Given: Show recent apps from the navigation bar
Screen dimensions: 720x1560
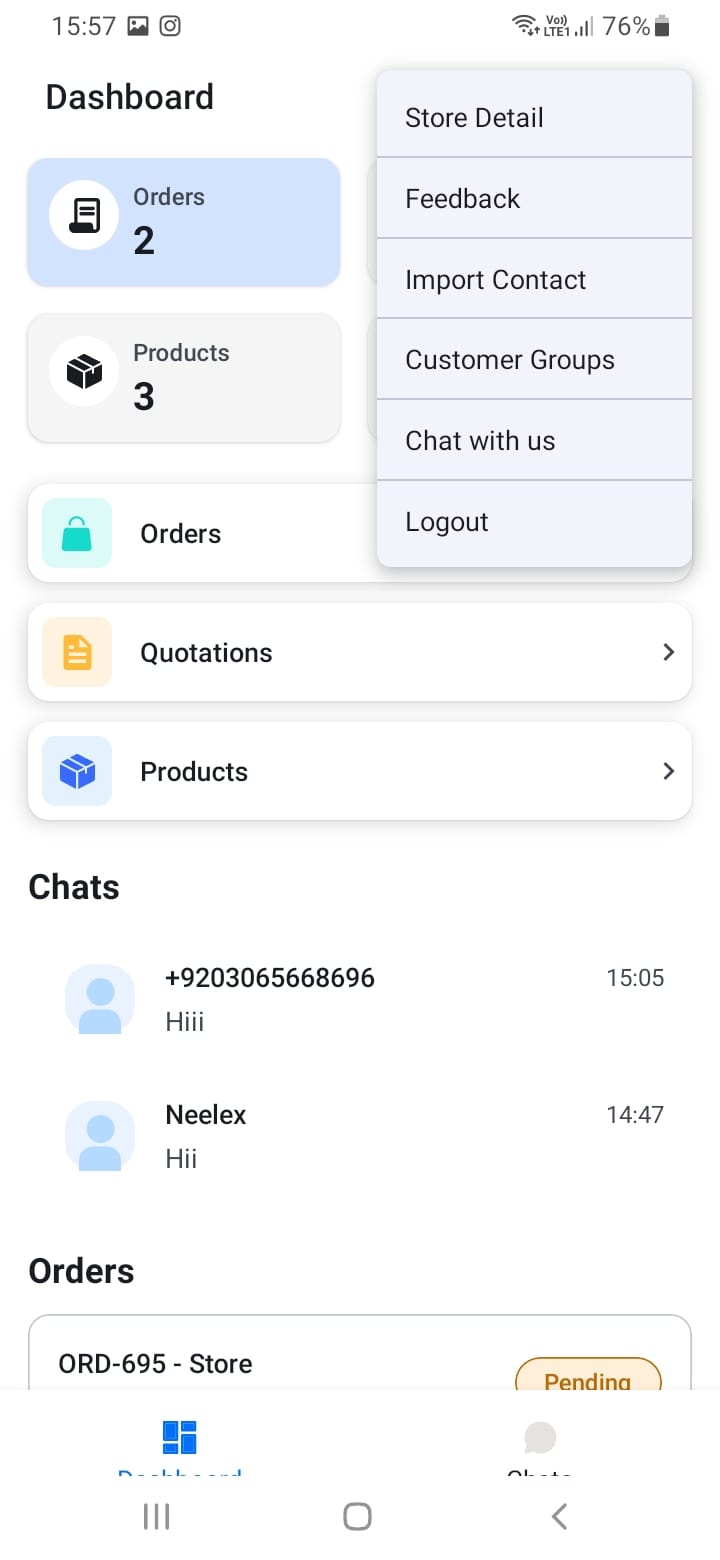Looking at the screenshot, I should 157,1516.
